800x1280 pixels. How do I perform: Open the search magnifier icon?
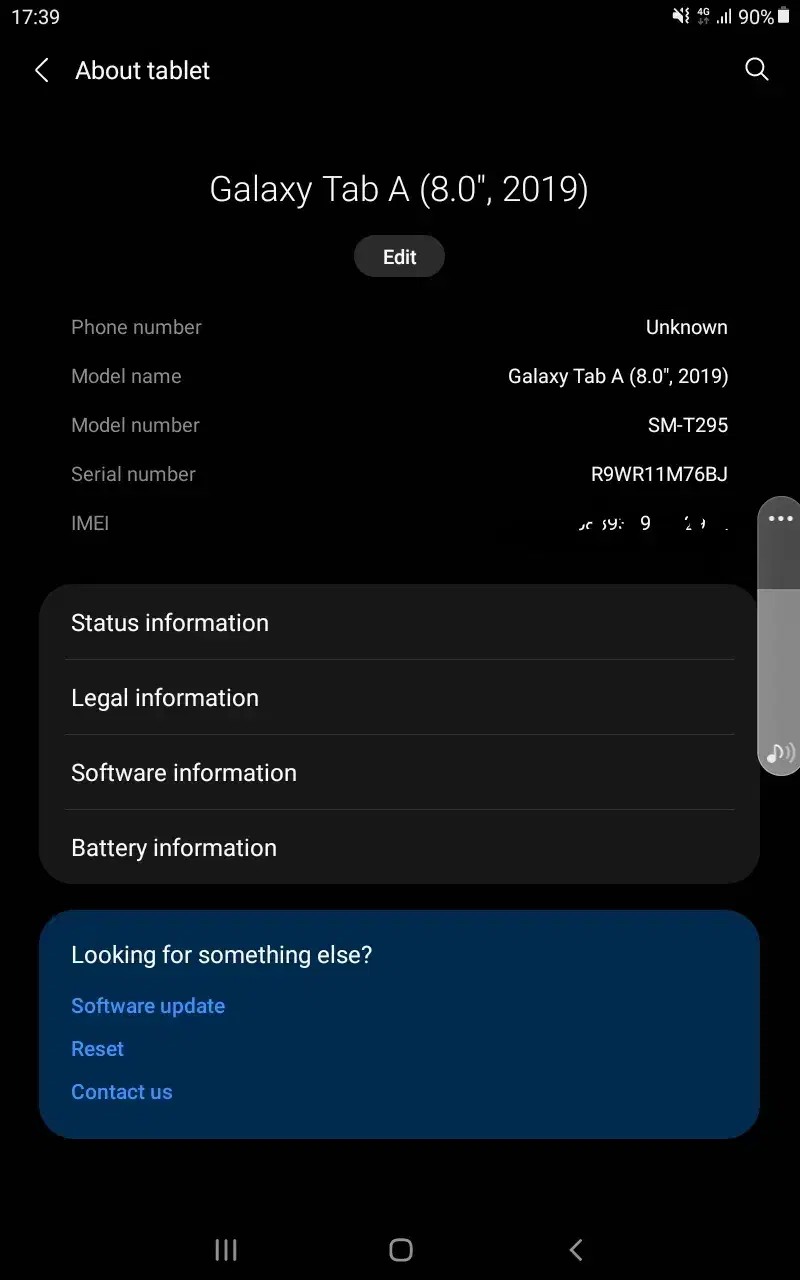[x=757, y=69]
